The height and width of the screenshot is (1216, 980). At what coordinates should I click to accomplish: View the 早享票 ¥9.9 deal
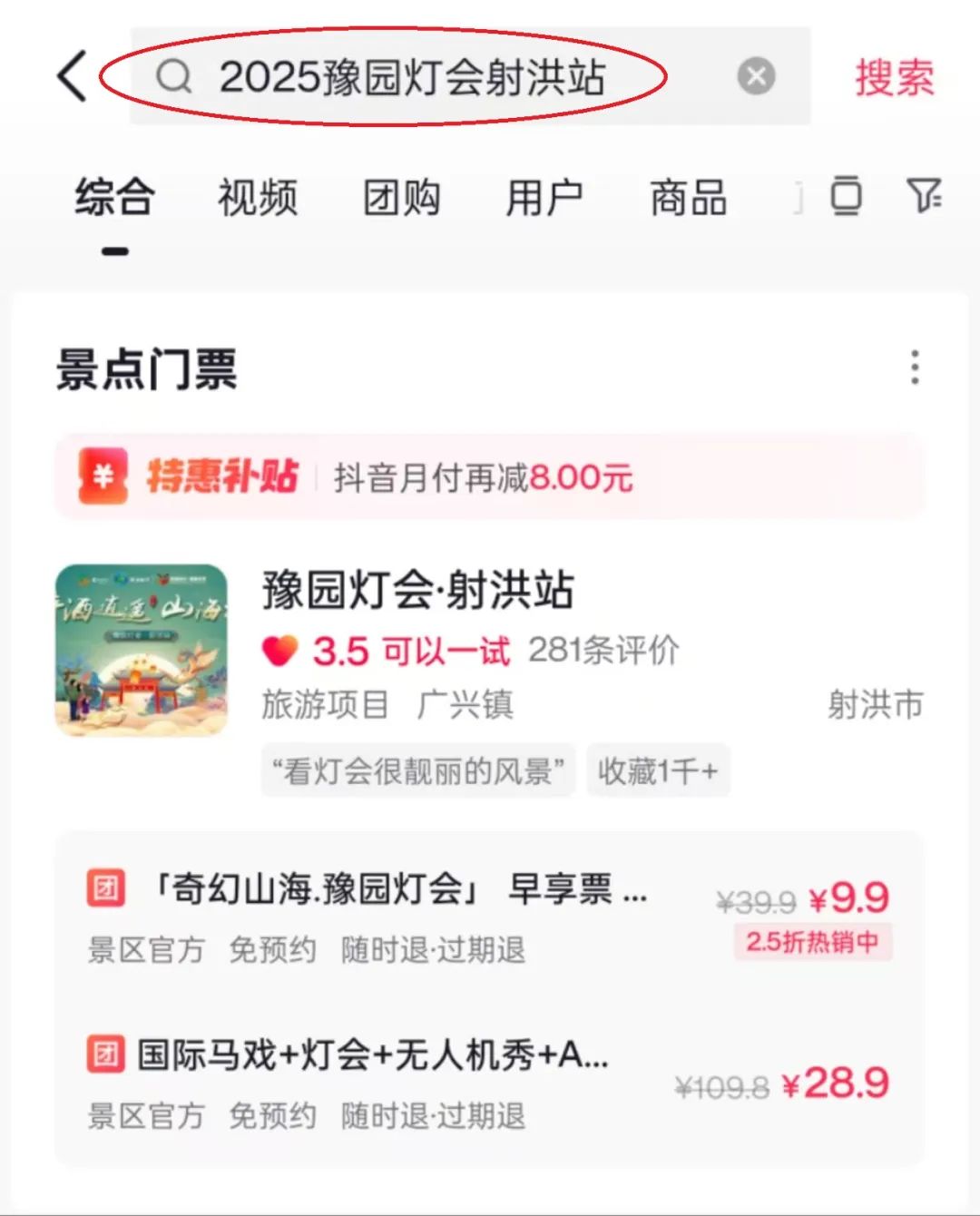(490, 917)
